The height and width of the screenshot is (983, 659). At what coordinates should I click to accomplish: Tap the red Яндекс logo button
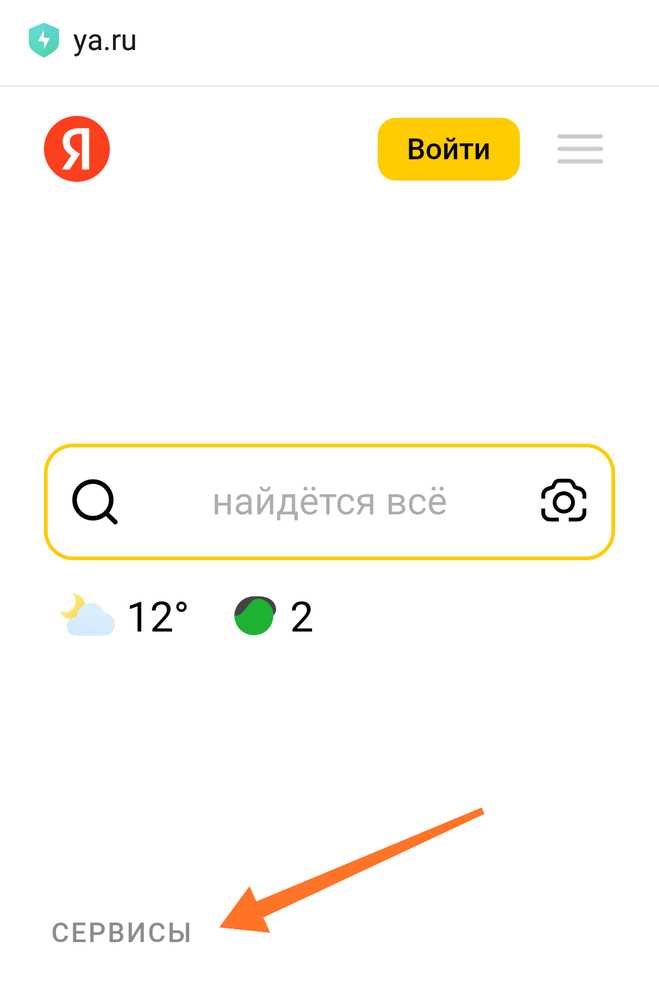pyautogui.click(x=76, y=150)
